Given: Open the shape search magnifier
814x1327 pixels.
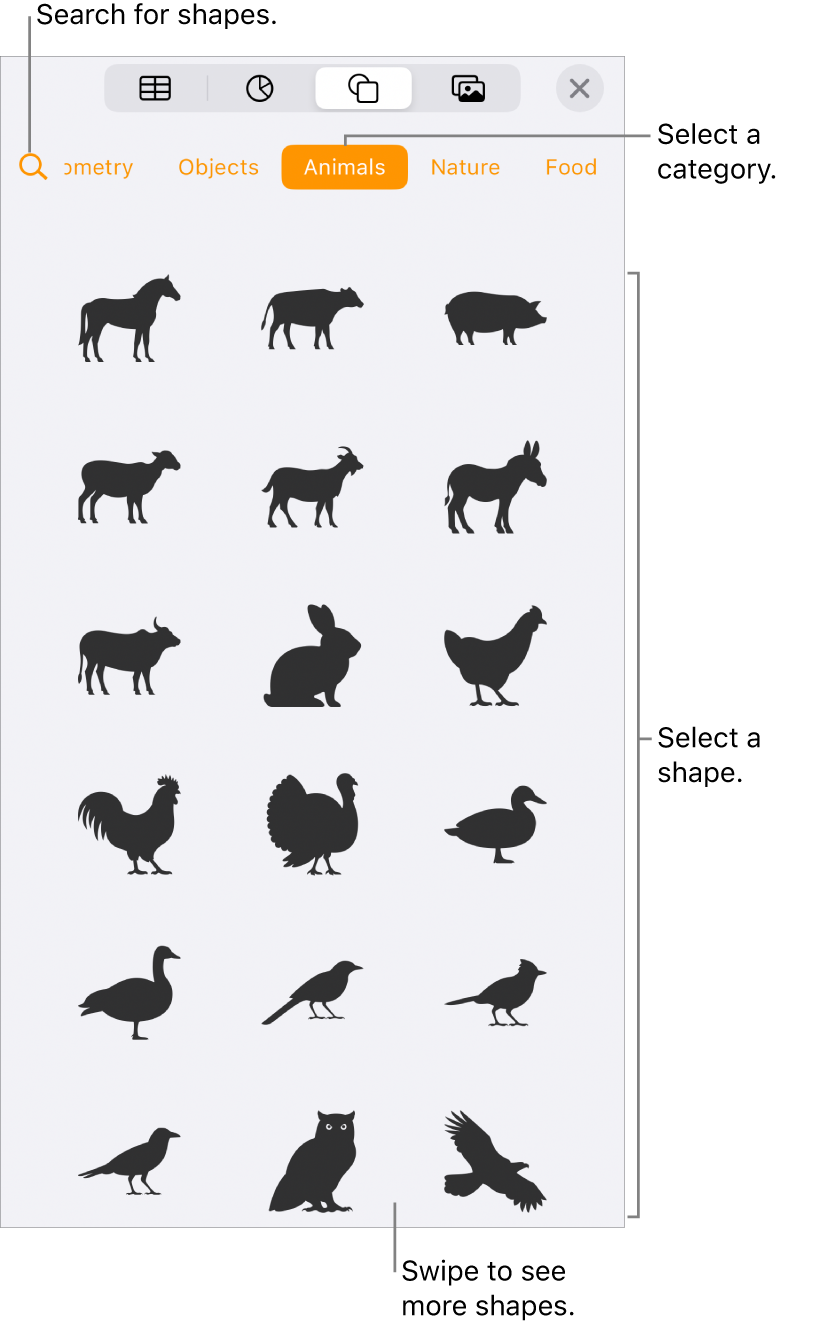Looking at the screenshot, I should tap(33, 167).
